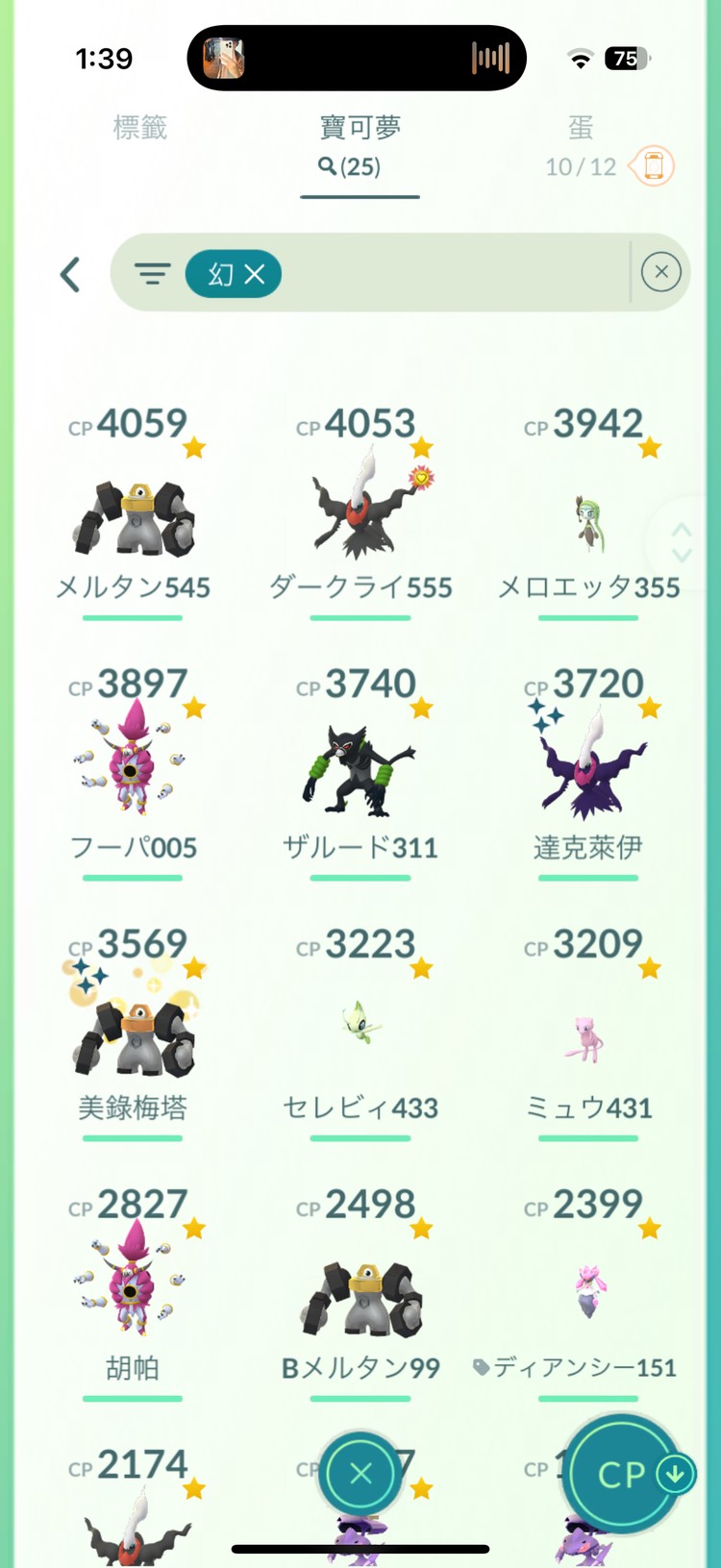Image resolution: width=721 pixels, height=1568 pixels.
Task: Open ミュウ431 with CP 3209
Action: (x=587, y=1038)
